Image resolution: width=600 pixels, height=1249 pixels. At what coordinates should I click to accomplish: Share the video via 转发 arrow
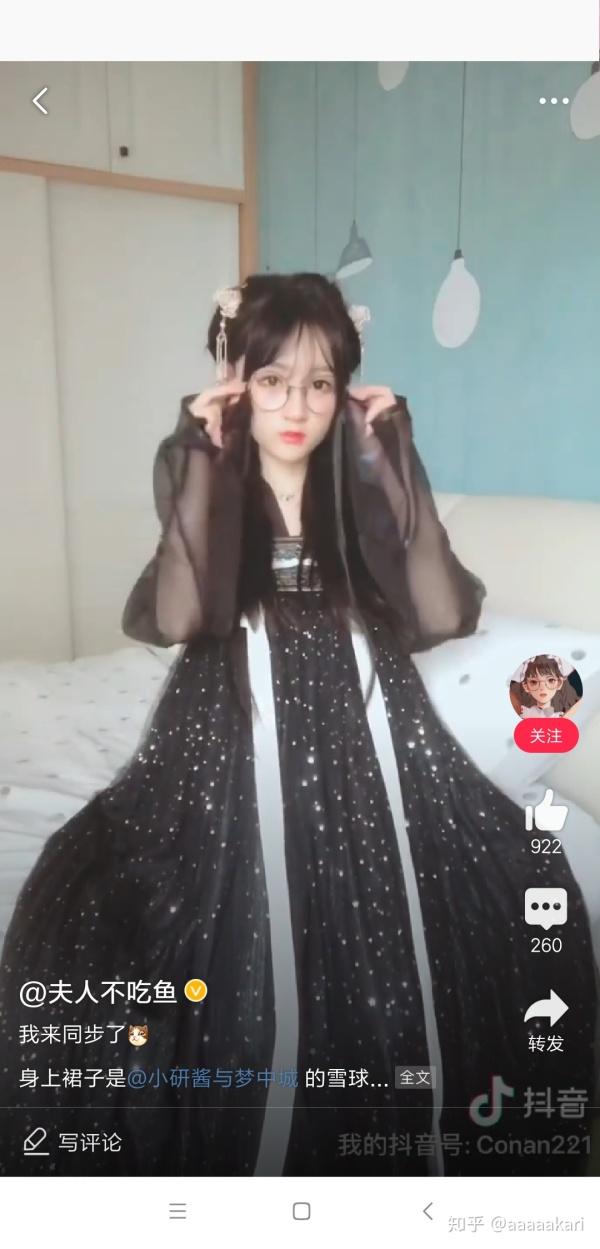(546, 1010)
